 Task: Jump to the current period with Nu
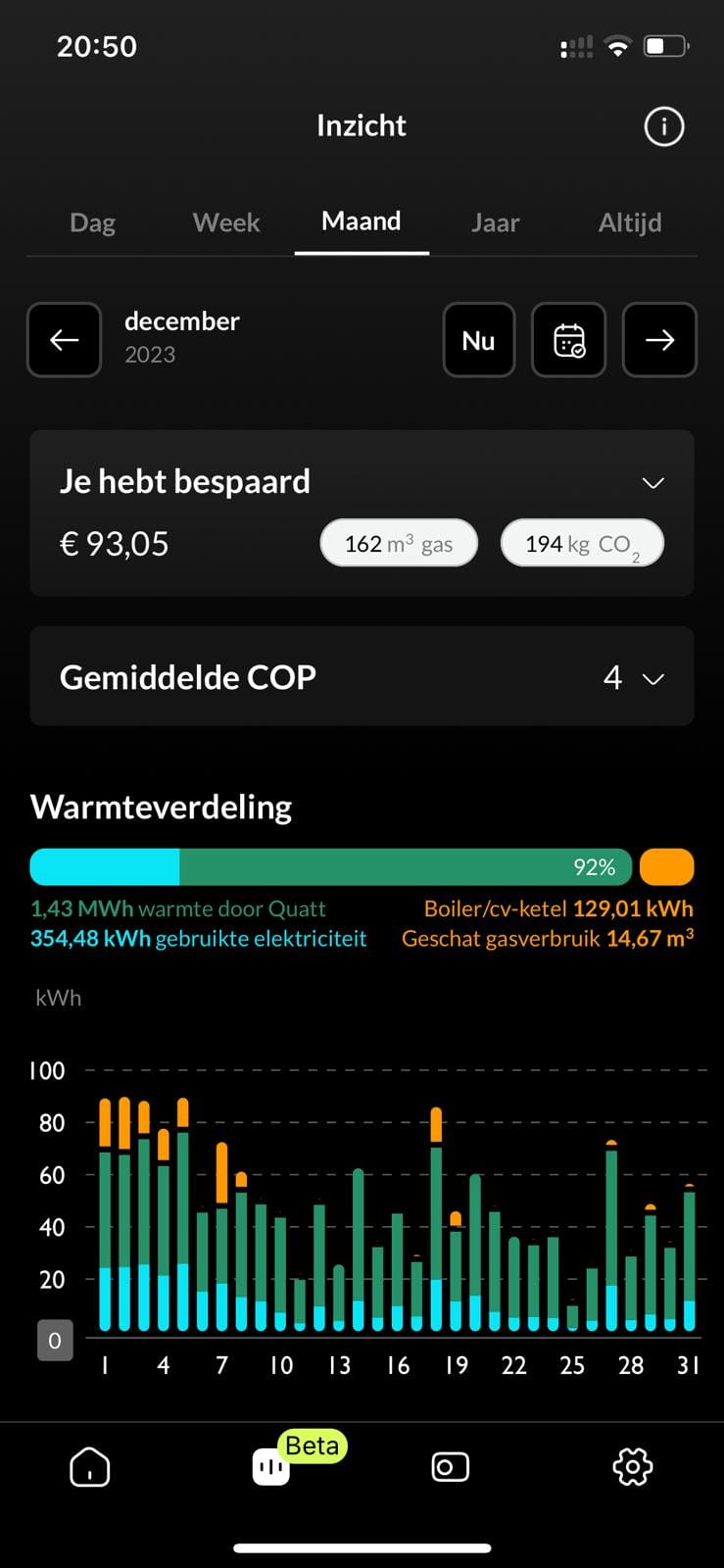pyautogui.click(x=478, y=340)
